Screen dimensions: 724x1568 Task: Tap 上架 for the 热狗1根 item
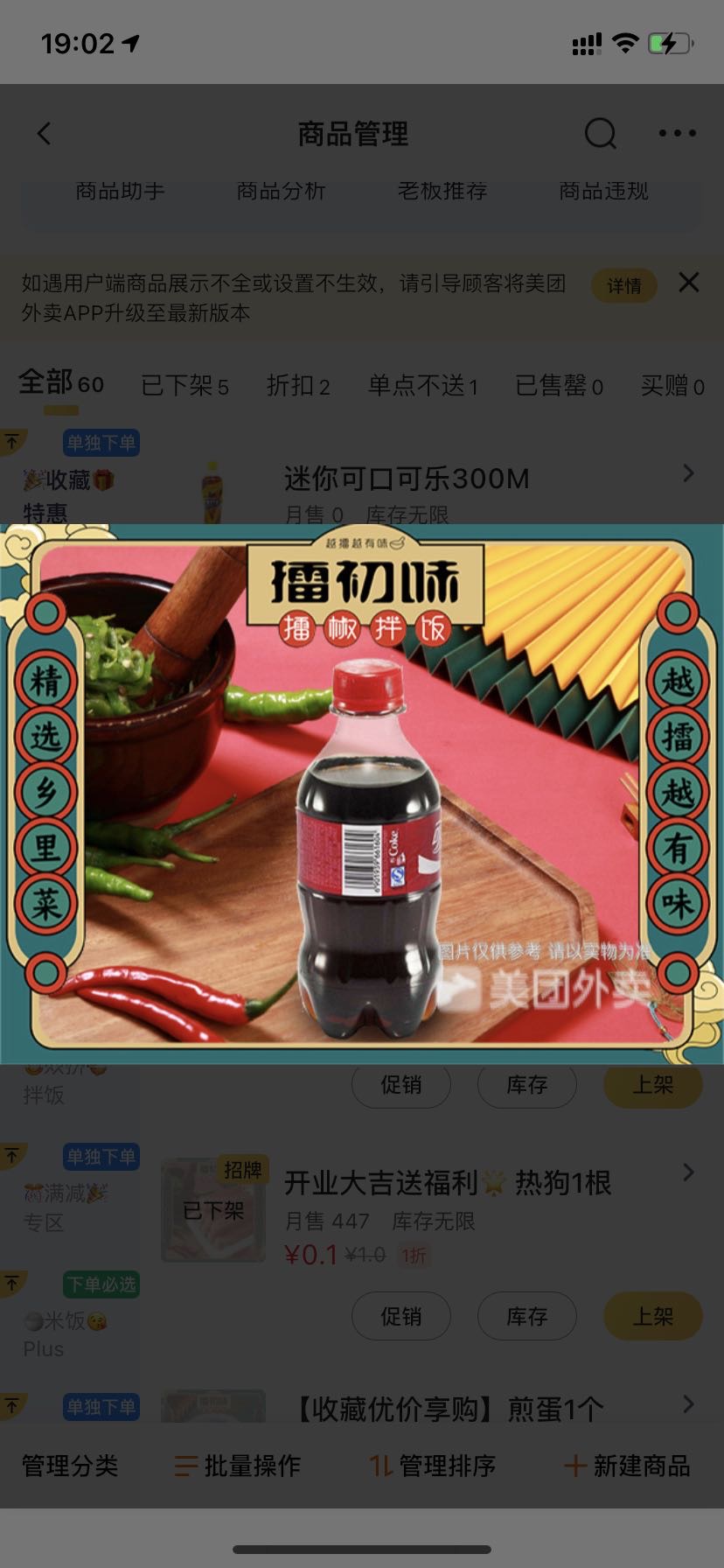coord(653,1316)
